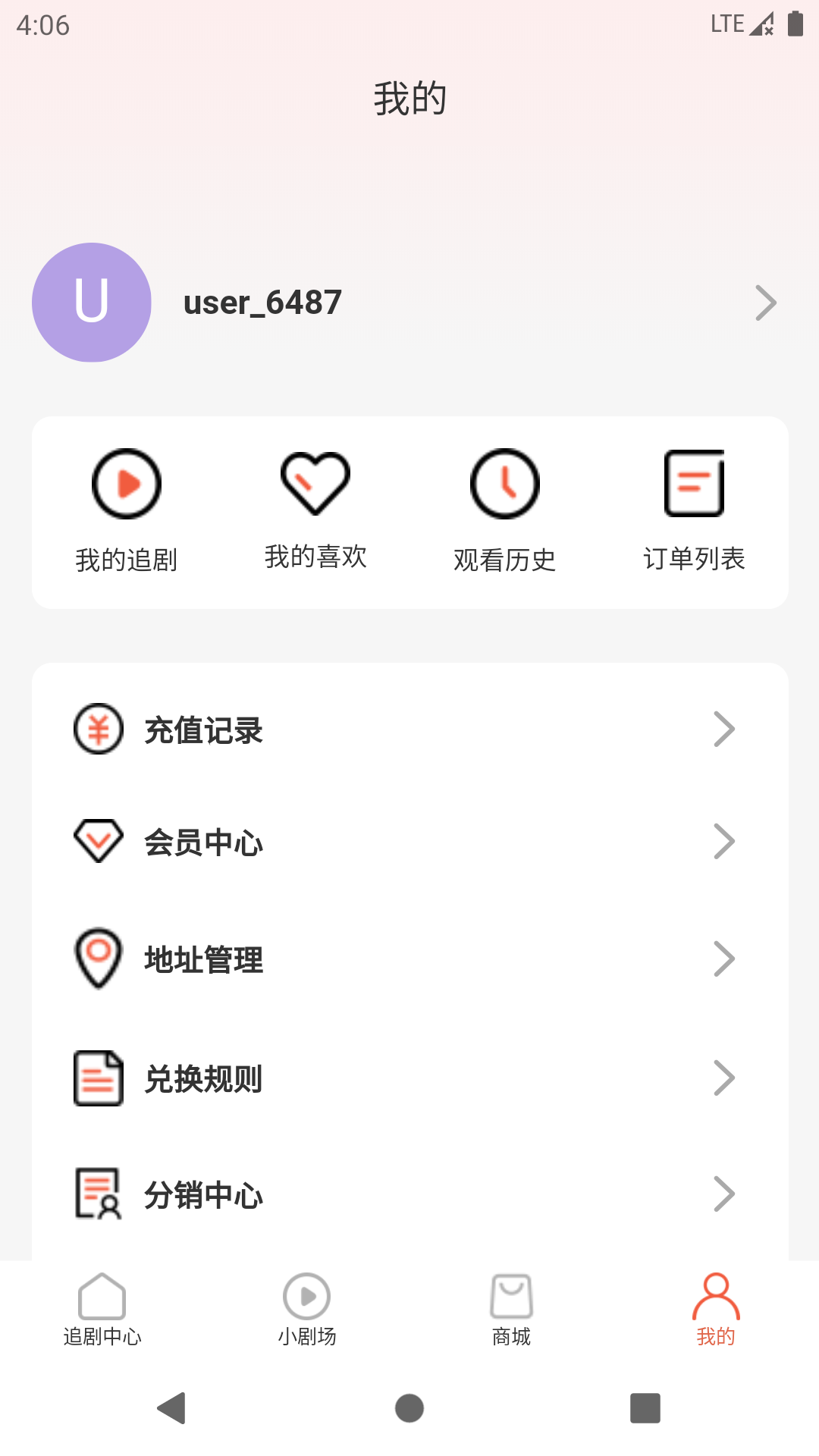Open 充值记录 recharge records
This screenshot has width=819, height=1456.
pyautogui.click(x=409, y=730)
